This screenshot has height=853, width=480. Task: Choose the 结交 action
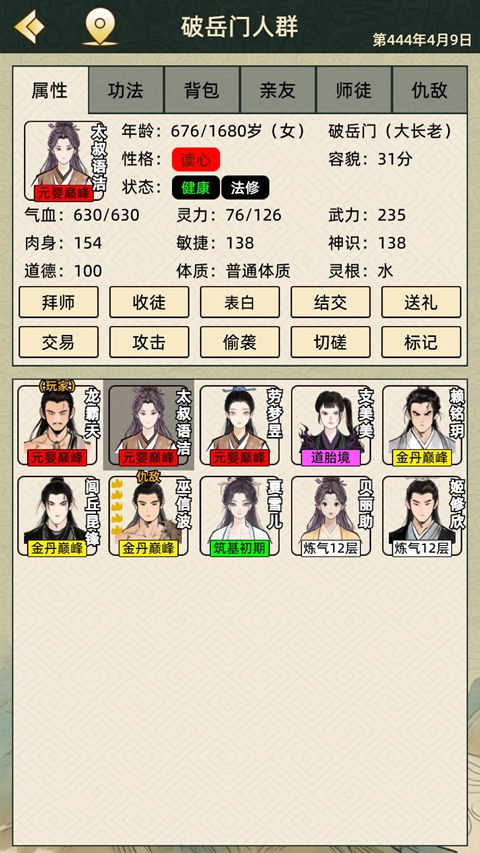[x=330, y=302]
